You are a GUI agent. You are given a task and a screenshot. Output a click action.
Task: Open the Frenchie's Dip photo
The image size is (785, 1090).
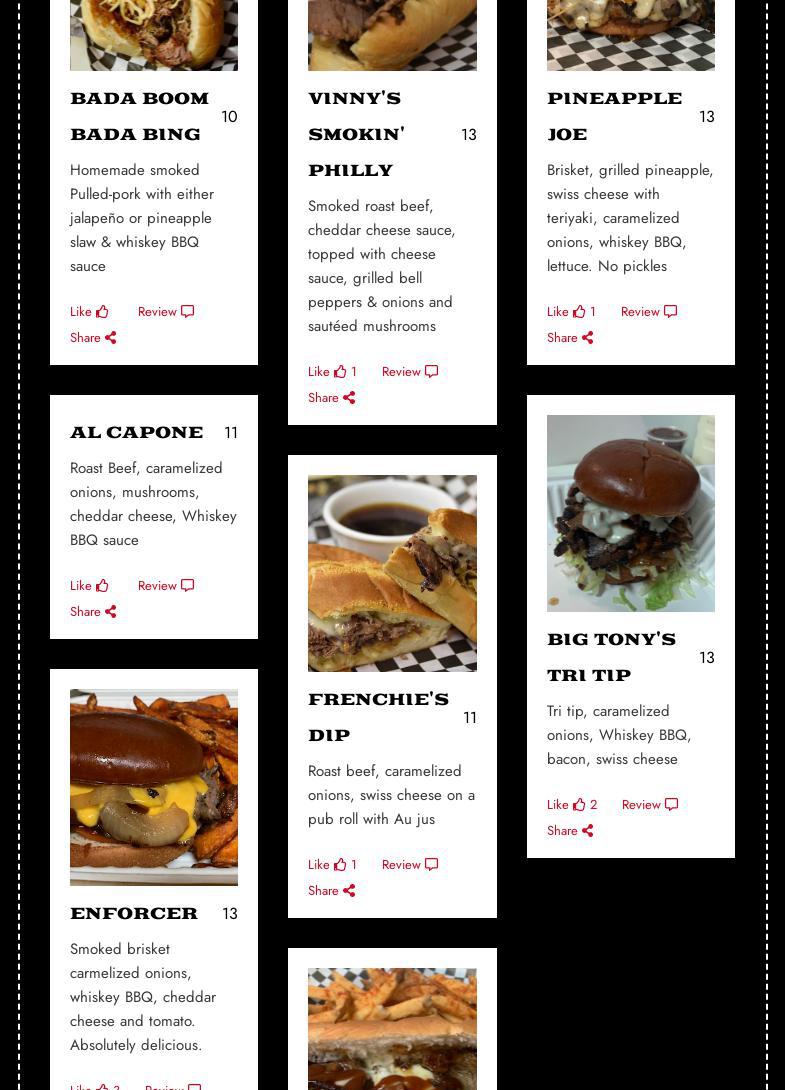click(x=392, y=573)
